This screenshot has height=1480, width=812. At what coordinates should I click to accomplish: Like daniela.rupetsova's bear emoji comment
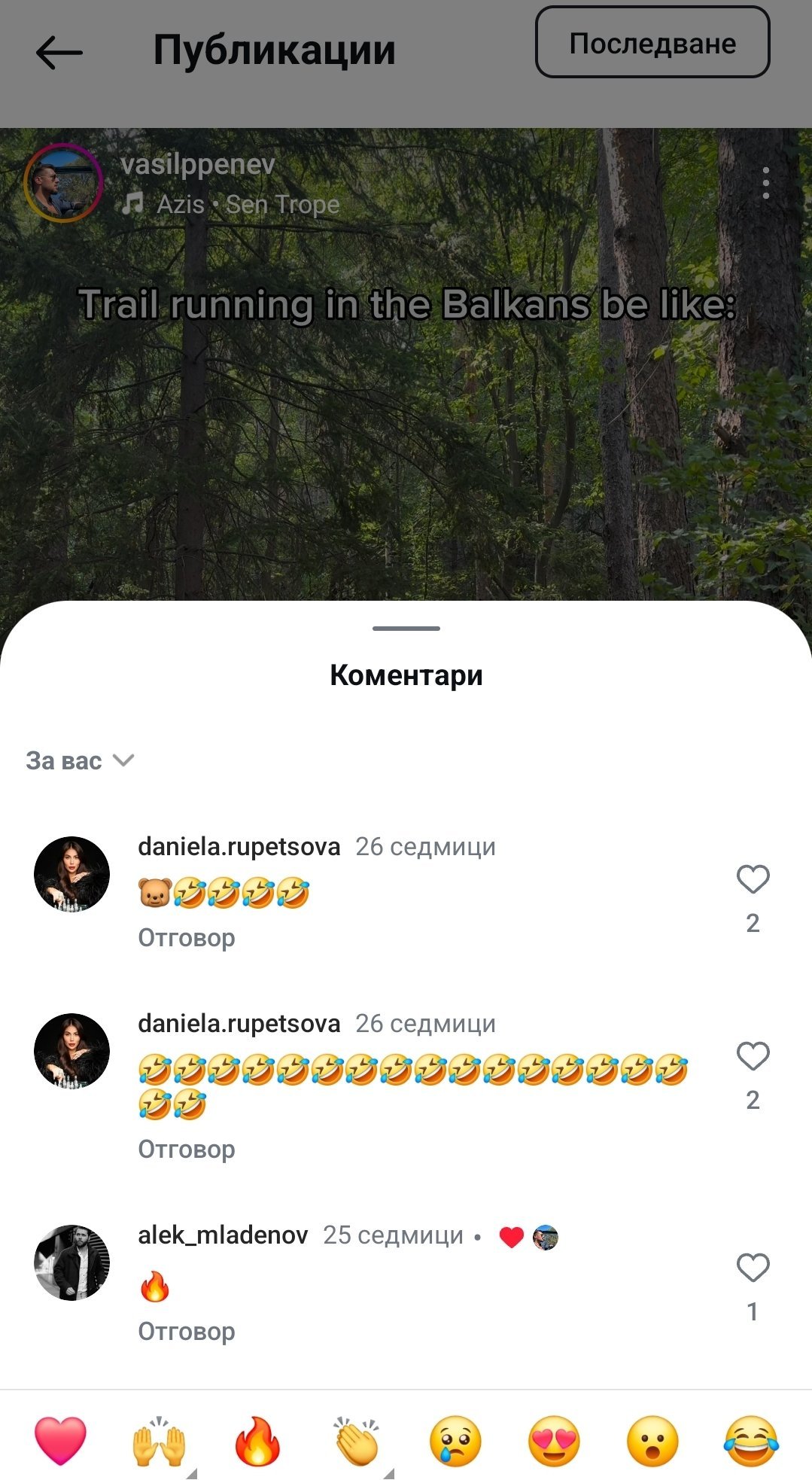tap(753, 879)
